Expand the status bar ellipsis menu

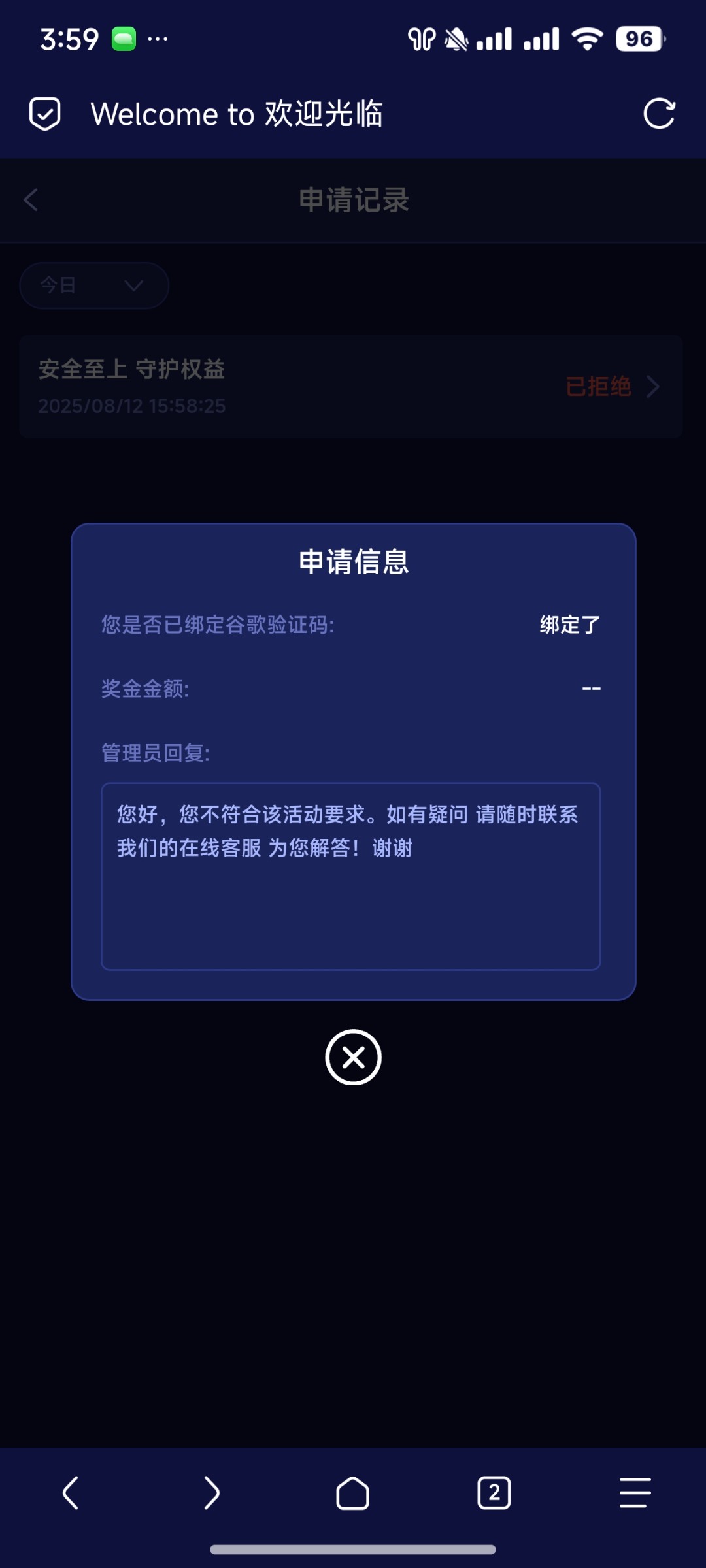point(157,39)
